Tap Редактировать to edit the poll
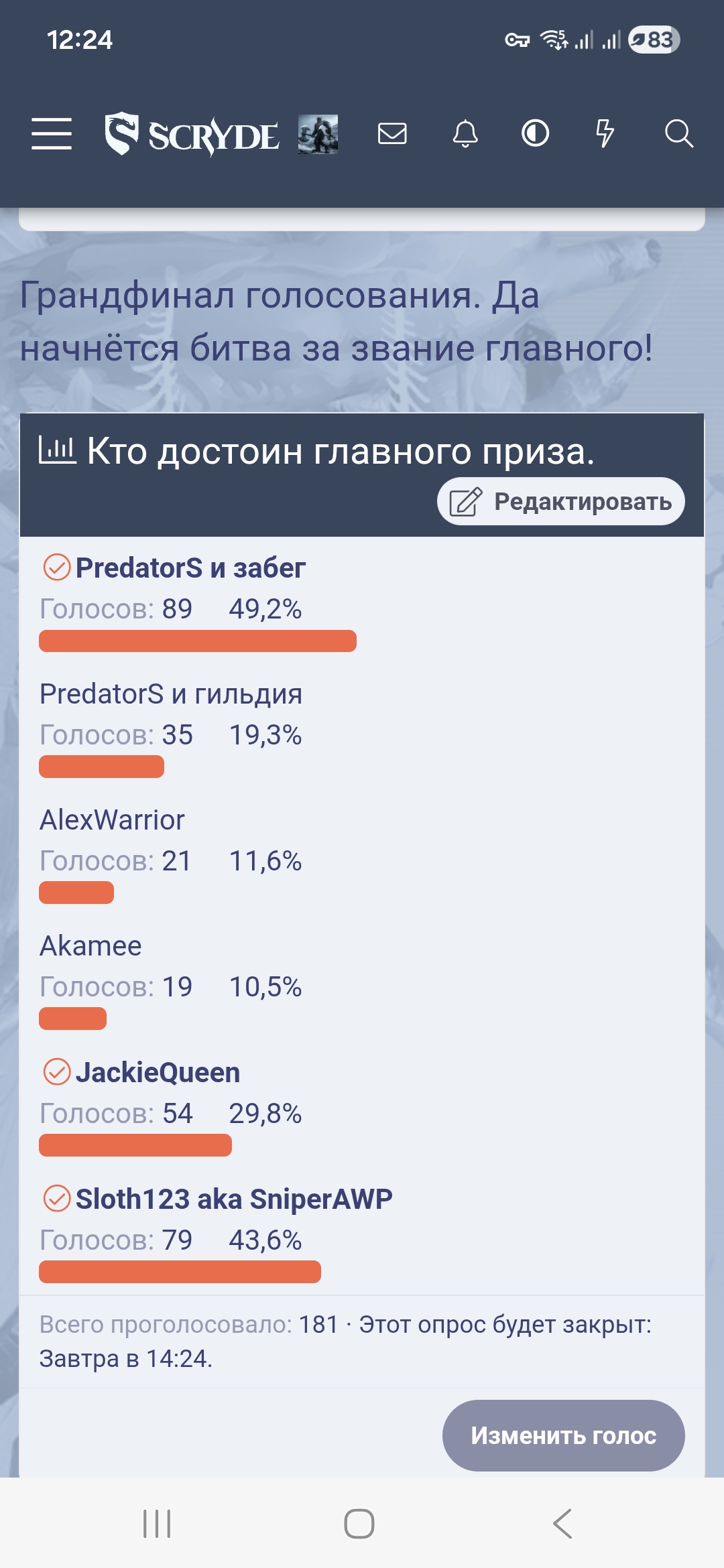The width and height of the screenshot is (724, 1568). (x=561, y=501)
